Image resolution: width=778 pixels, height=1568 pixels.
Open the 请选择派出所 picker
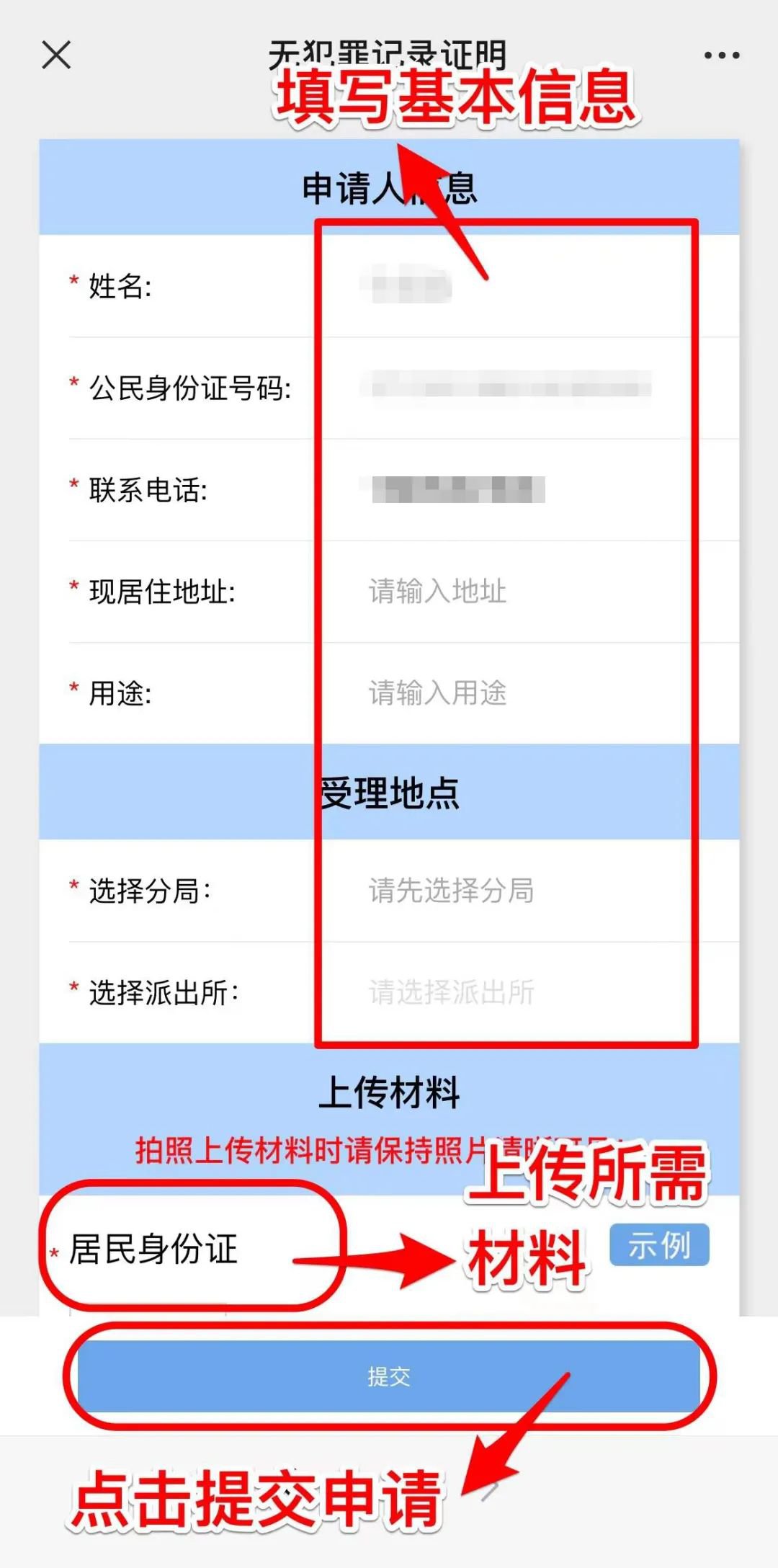[504, 992]
